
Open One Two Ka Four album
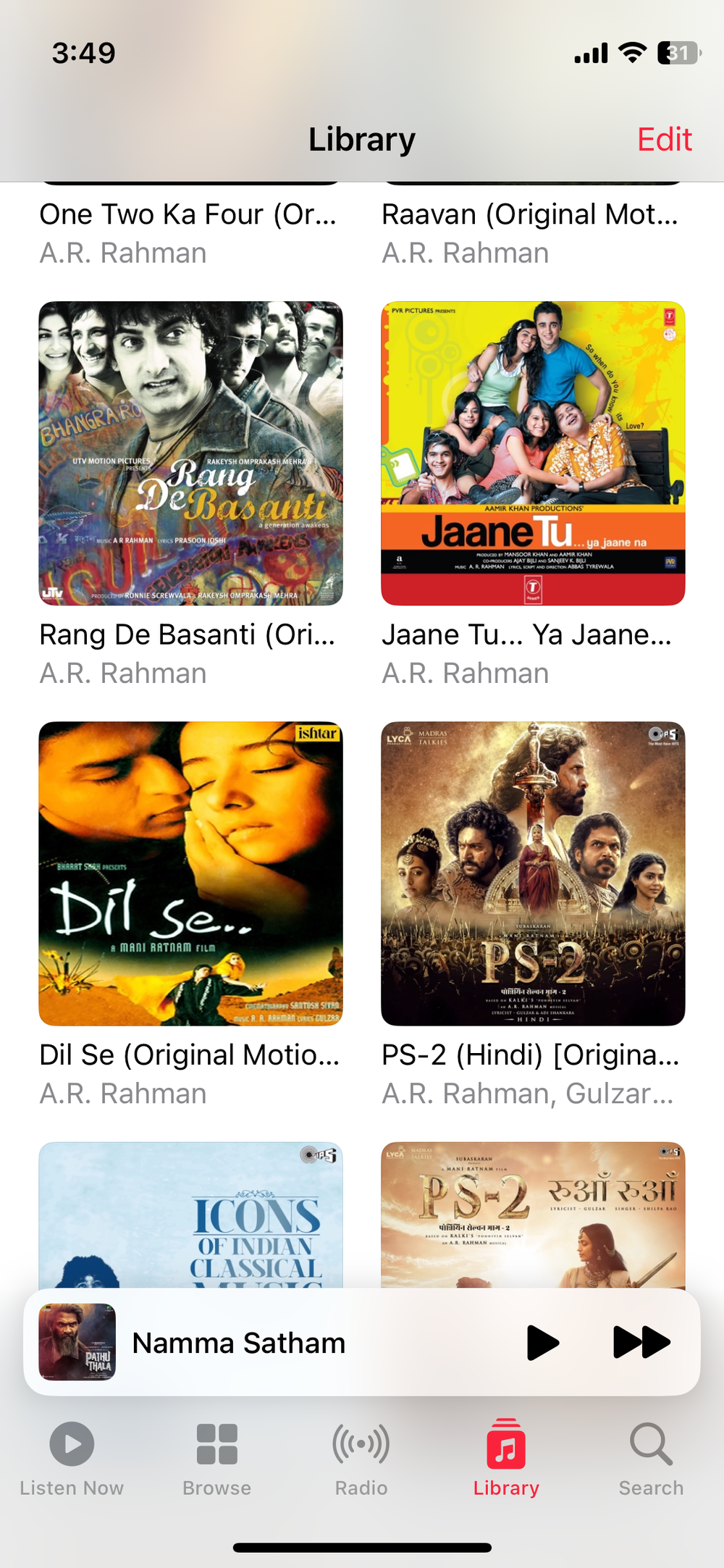pos(188,215)
